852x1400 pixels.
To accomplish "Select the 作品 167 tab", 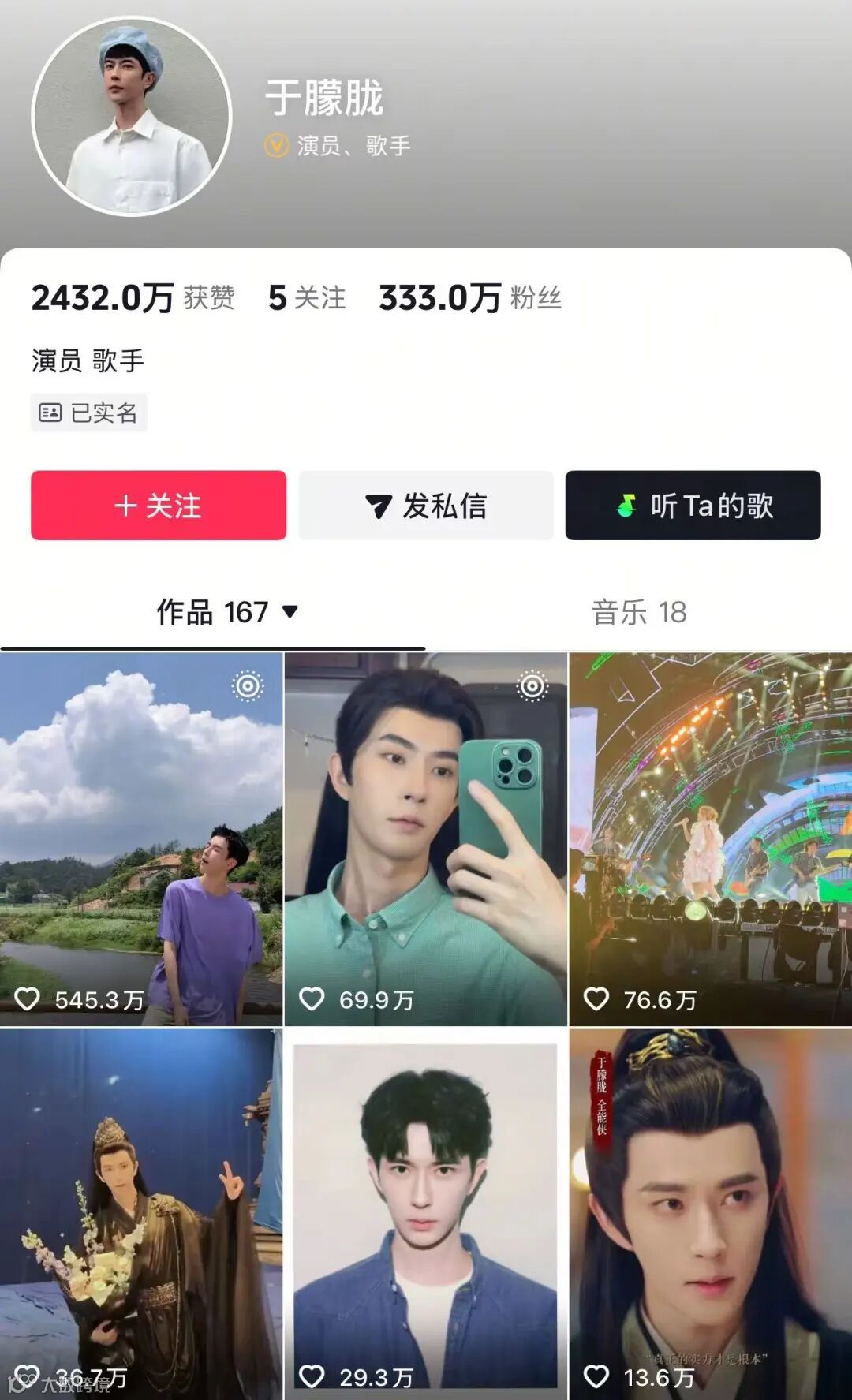I will coord(211,613).
